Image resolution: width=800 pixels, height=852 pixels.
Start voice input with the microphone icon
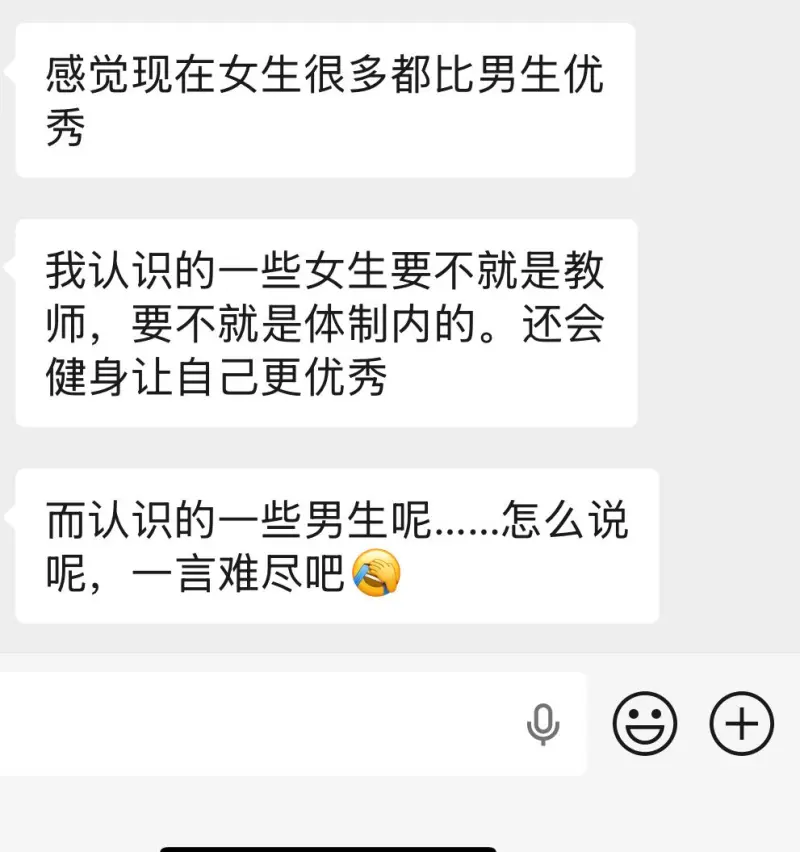pos(543,724)
